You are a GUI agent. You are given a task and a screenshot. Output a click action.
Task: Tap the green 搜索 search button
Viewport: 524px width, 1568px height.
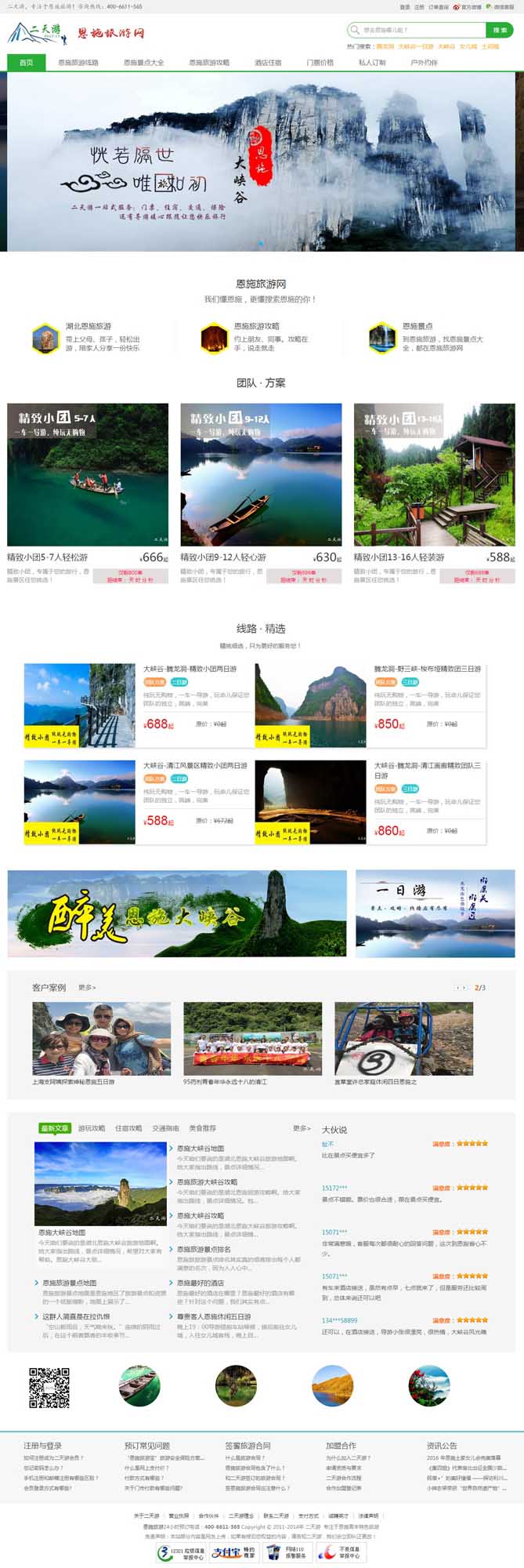[x=500, y=30]
